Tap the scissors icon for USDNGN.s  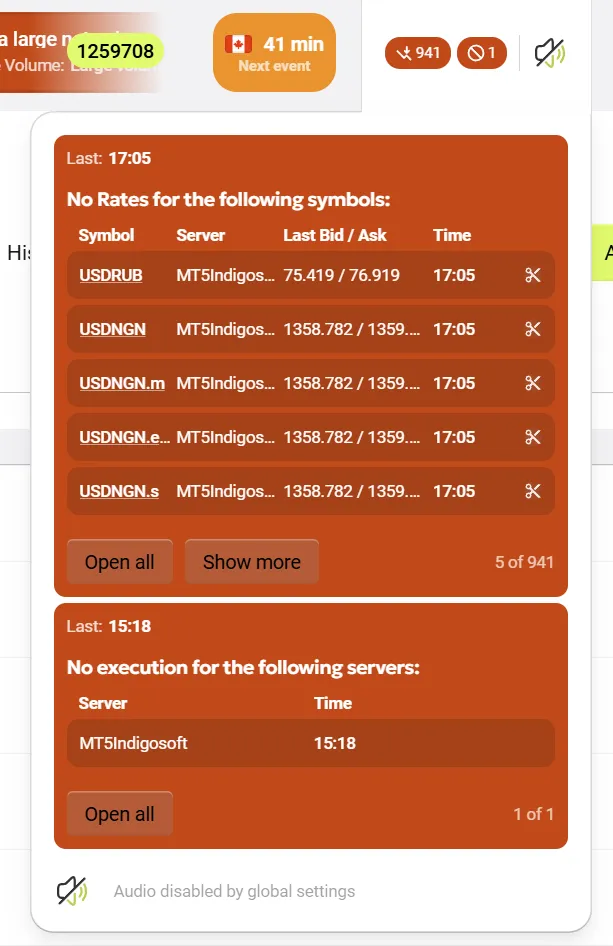tap(532, 491)
